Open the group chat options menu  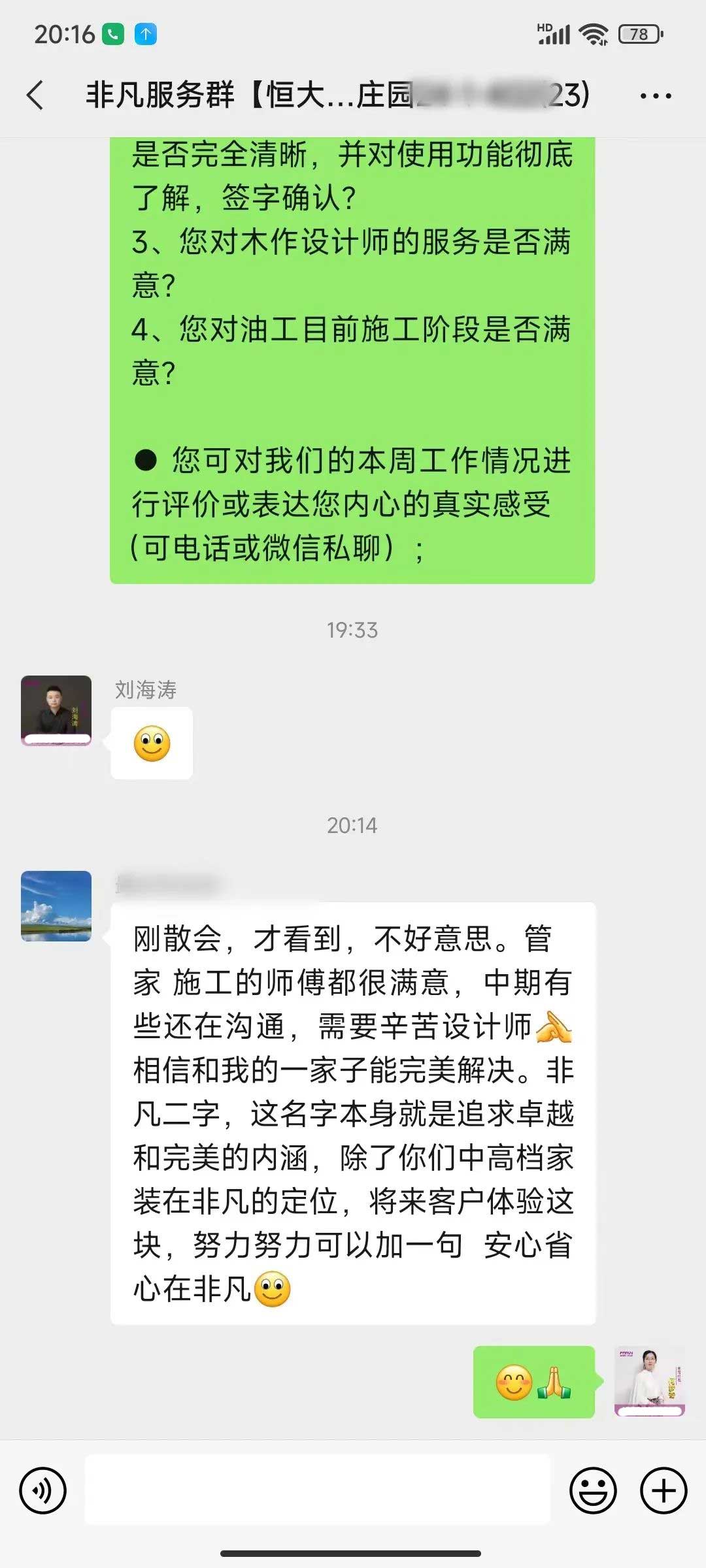point(655,96)
